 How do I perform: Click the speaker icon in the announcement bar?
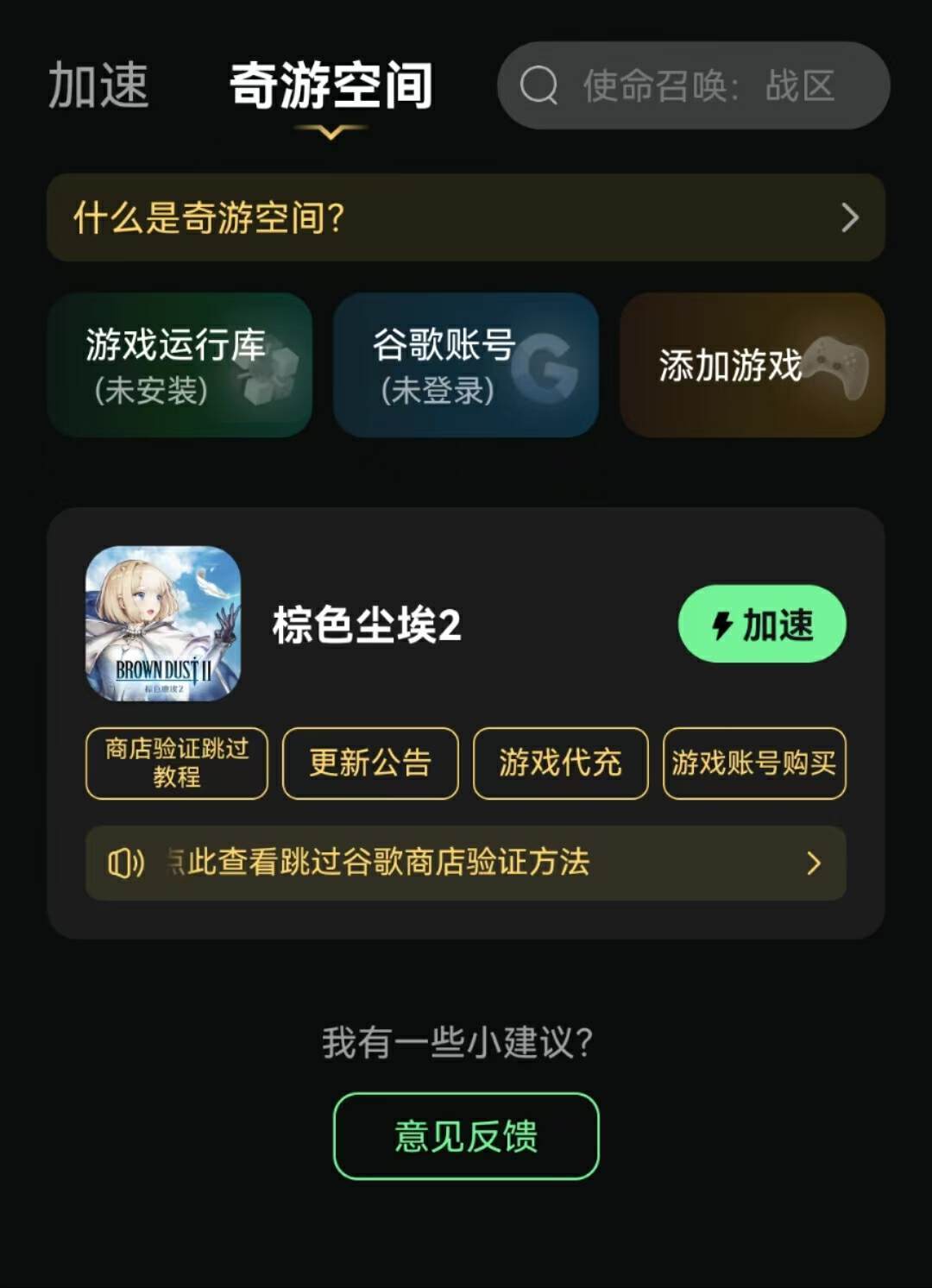point(128,863)
